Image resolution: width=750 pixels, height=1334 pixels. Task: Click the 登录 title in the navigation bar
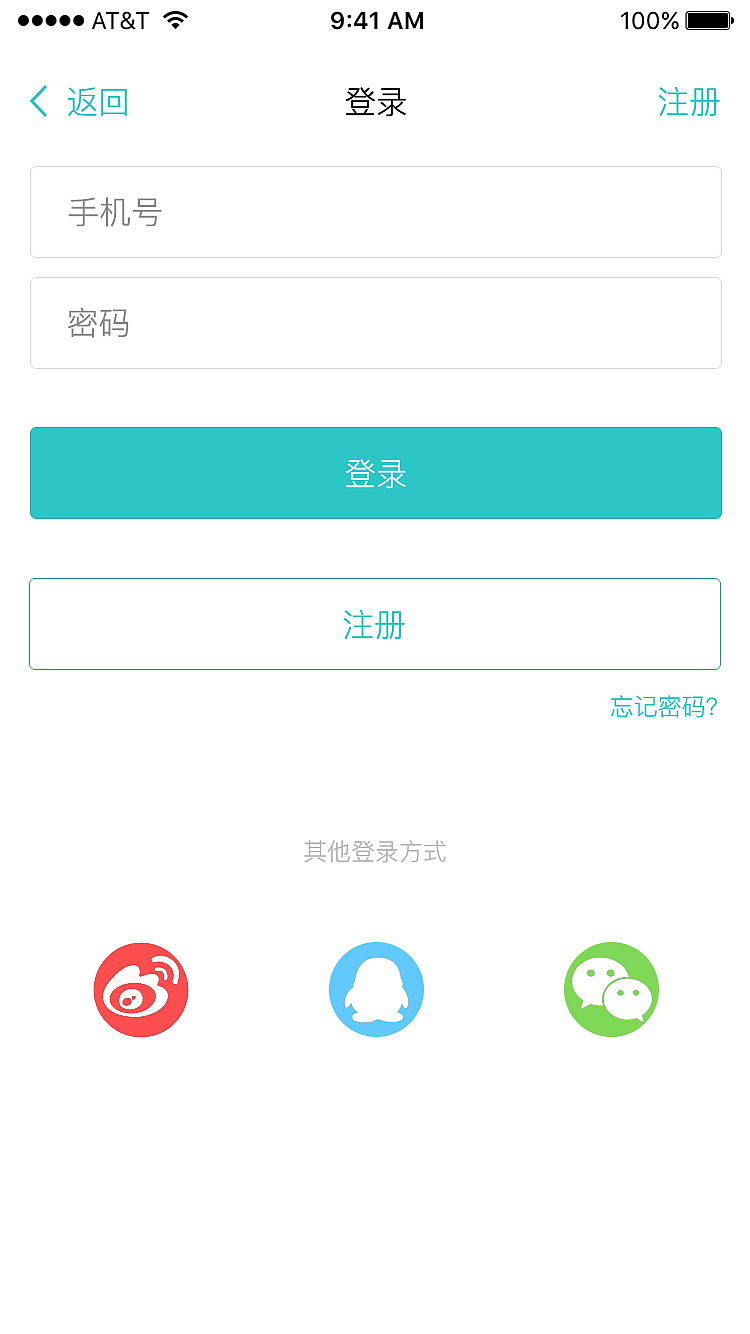click(x=376, y=102)
